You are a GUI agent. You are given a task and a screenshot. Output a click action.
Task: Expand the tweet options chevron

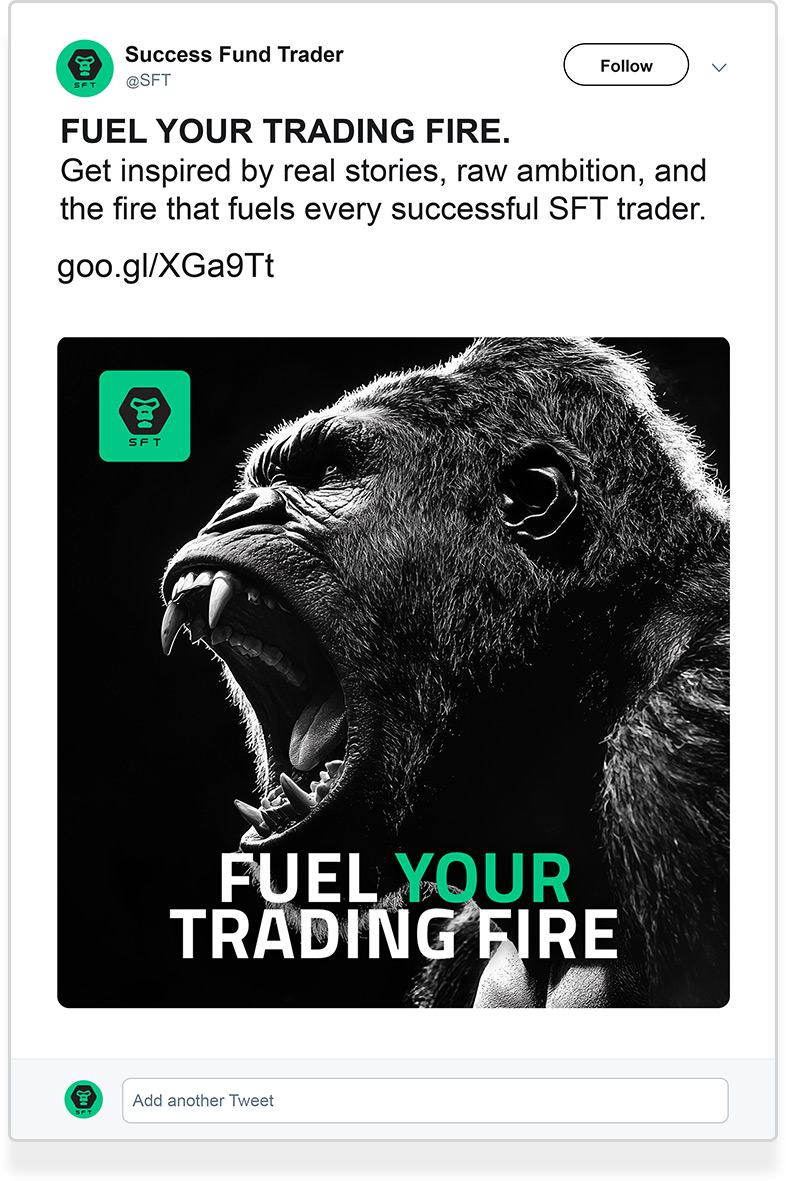coord(718,67)
